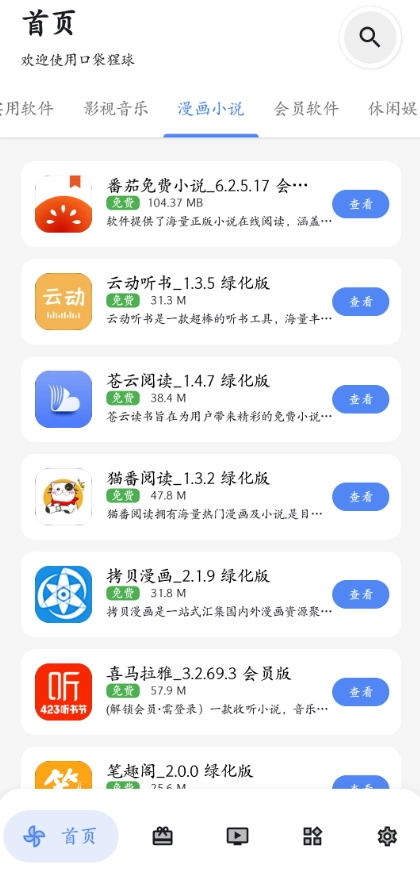Tap 查看 for 苍云阅读
The height and width of the screenshot is (880, 420).
point(360,399)
